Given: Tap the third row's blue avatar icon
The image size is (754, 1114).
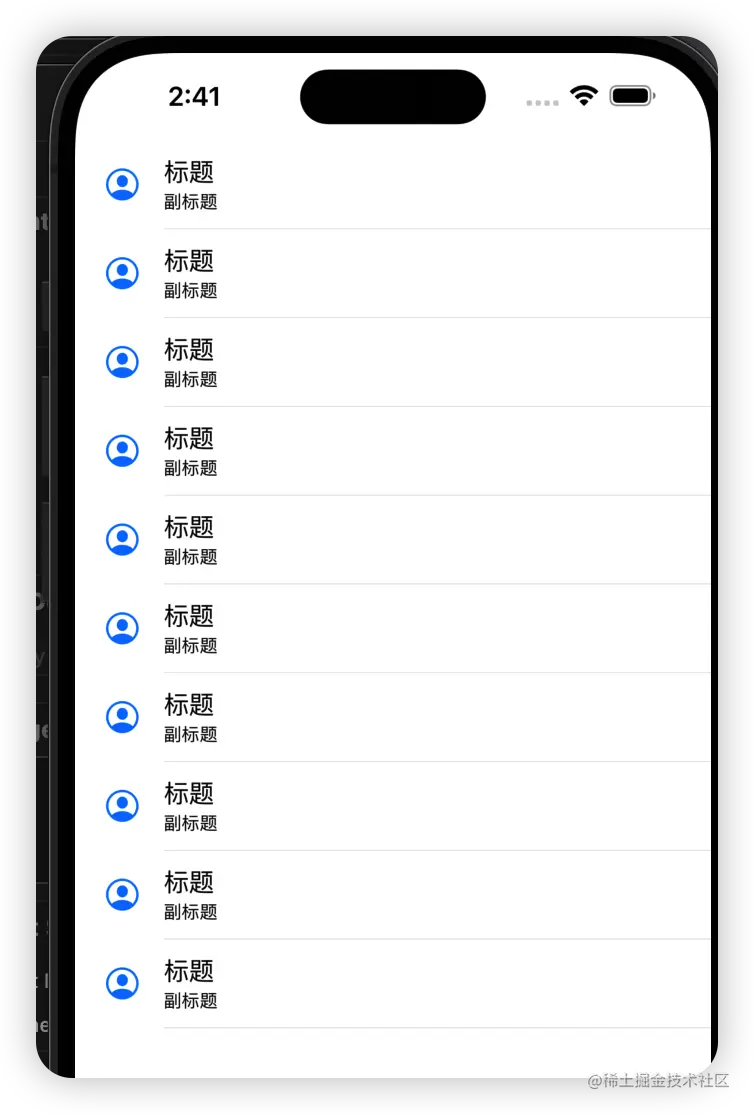Looking at the screenshot, I should [122, 361].
